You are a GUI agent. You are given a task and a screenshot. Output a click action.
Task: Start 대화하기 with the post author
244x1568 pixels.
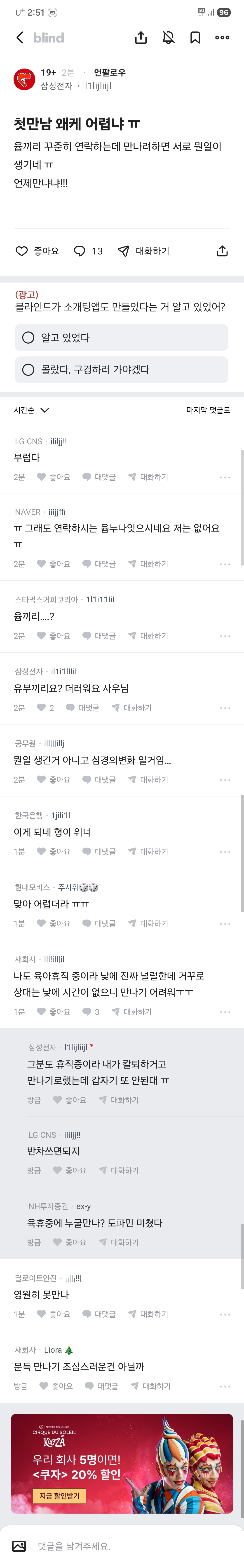point(144,251)
